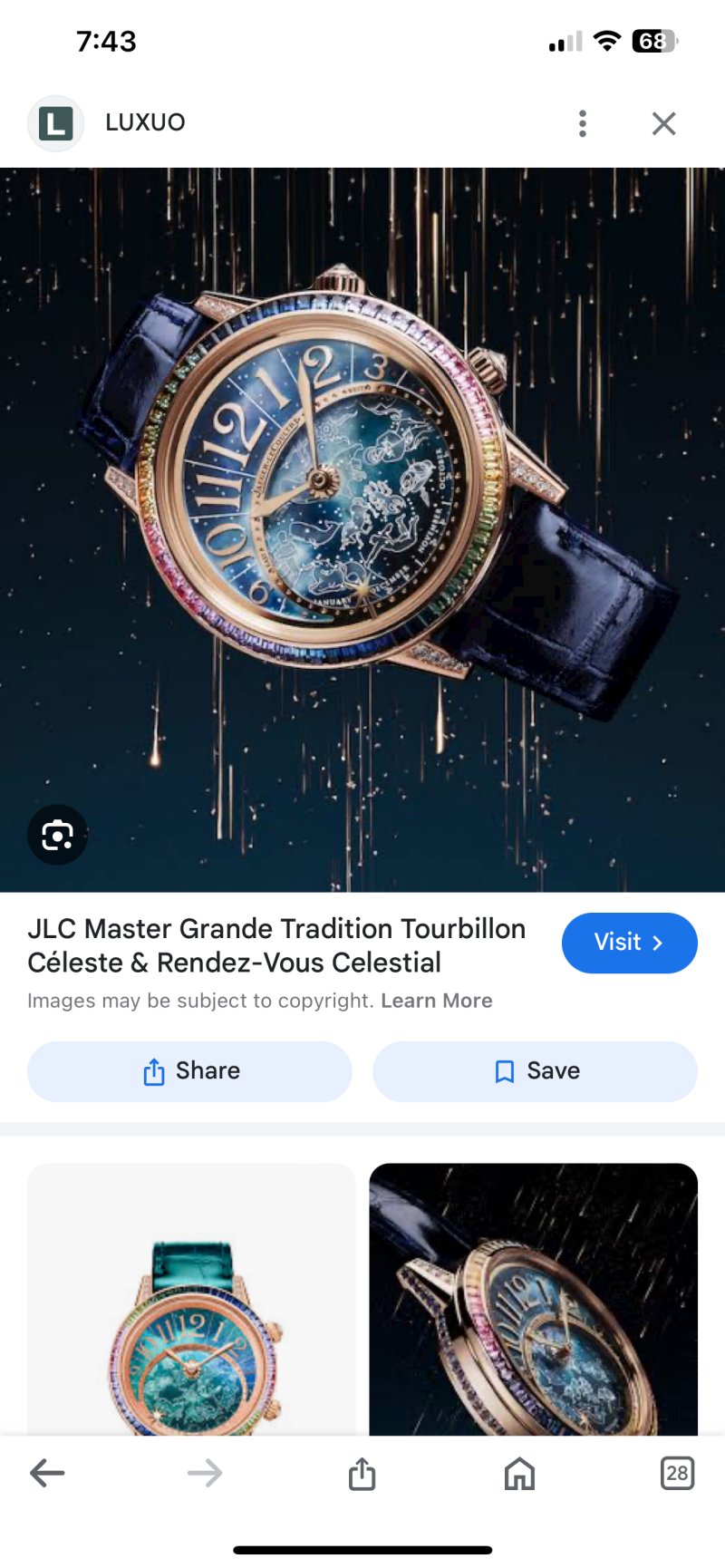Screen dimensions: 725x1568
Task: Share this watch image
Action: [x=189, y=1071]
